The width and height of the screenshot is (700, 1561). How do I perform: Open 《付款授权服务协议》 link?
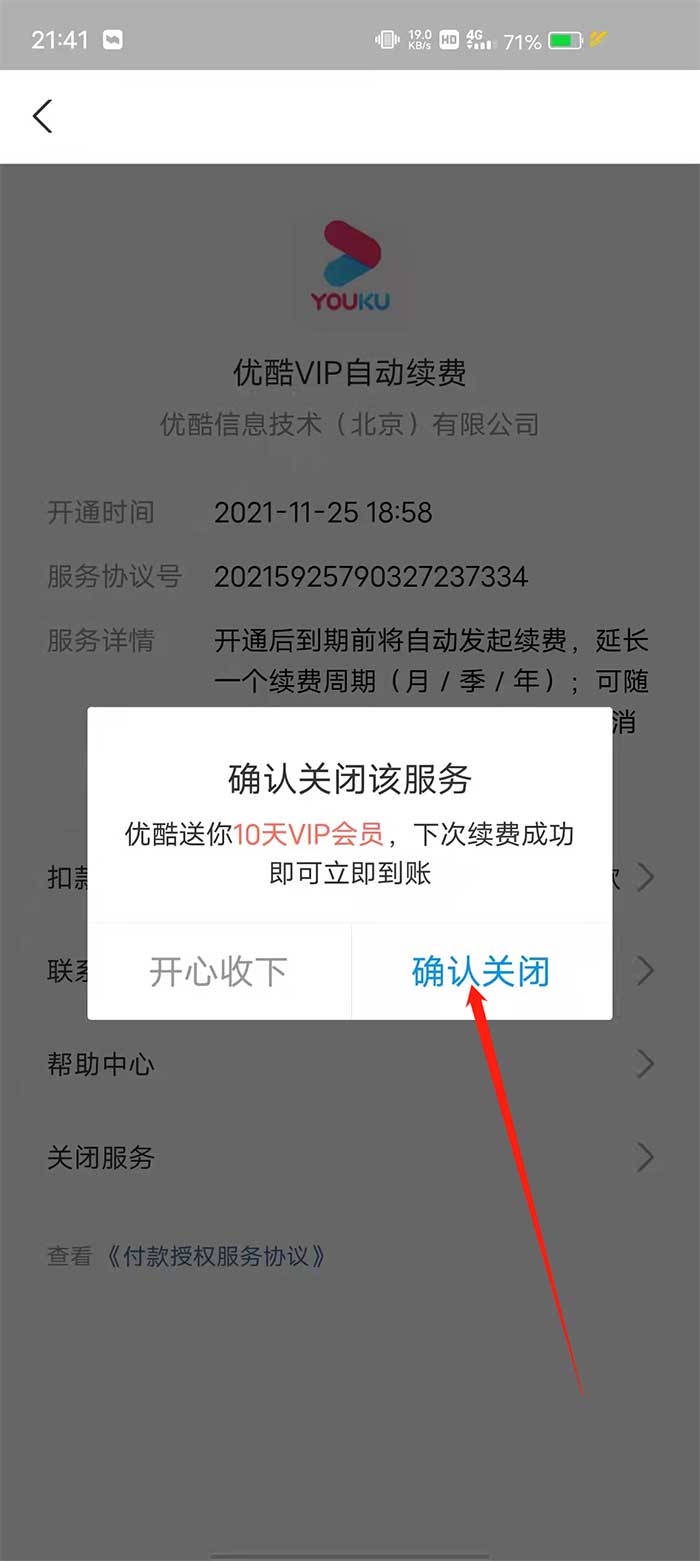216,1256
